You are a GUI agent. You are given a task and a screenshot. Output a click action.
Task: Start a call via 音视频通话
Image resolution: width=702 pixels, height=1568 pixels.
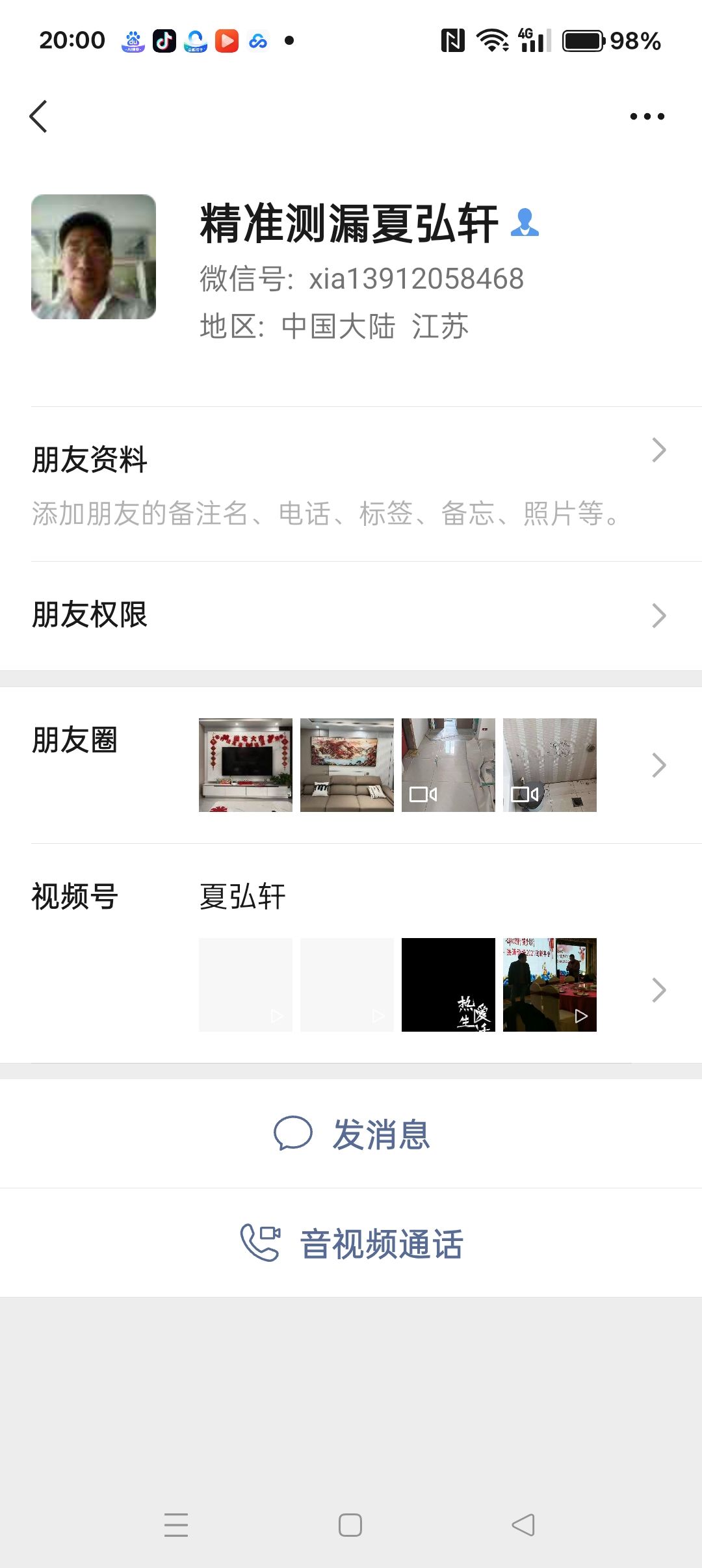coord(351,1244)
